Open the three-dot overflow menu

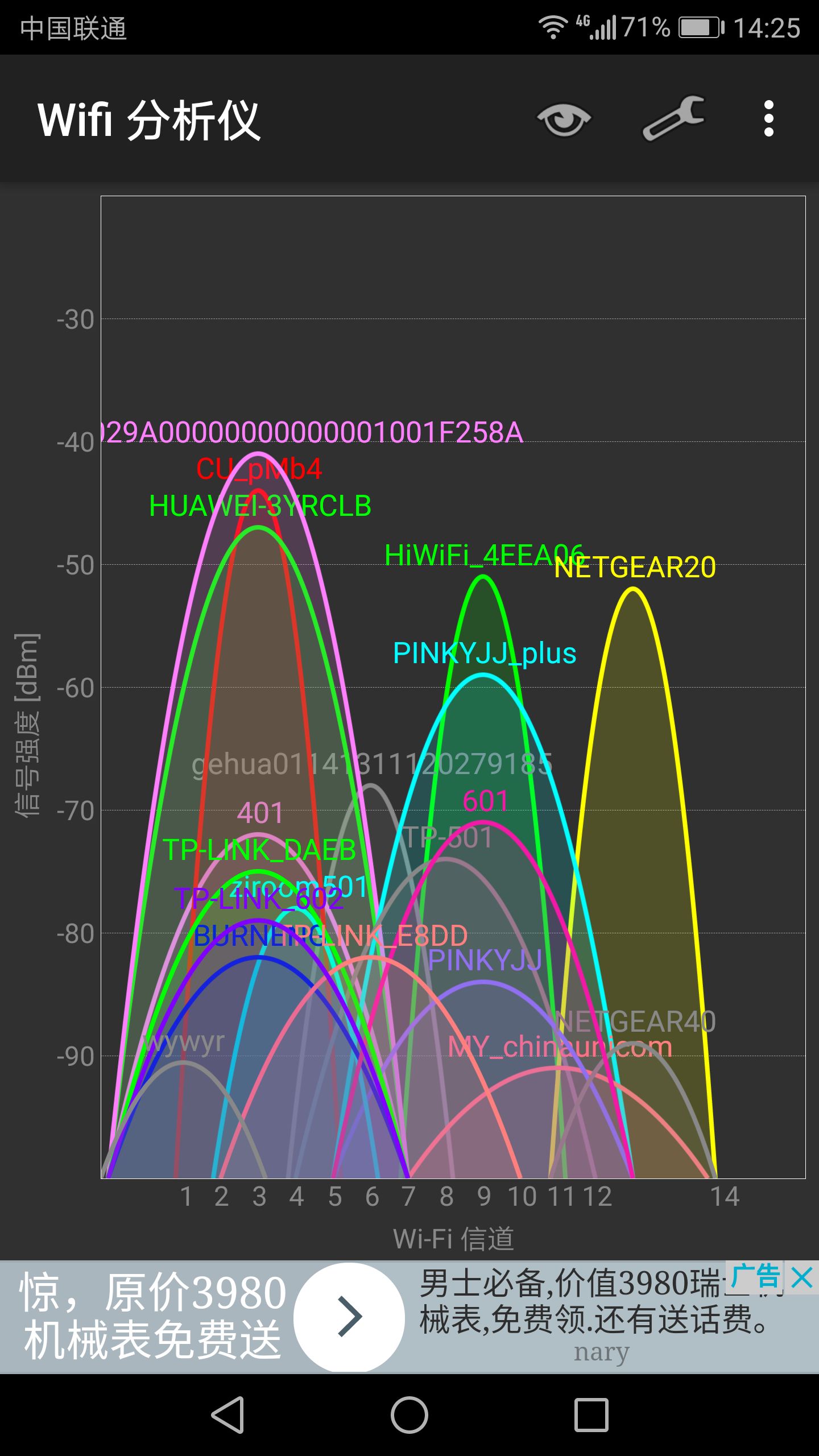pyautogui.click(x=769, y=119)
